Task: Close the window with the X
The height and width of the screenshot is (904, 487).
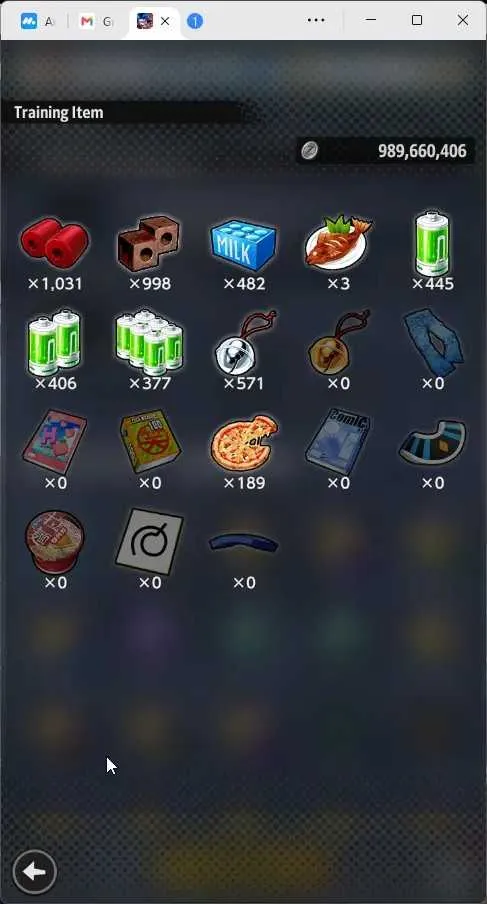Action: [462, 20]
